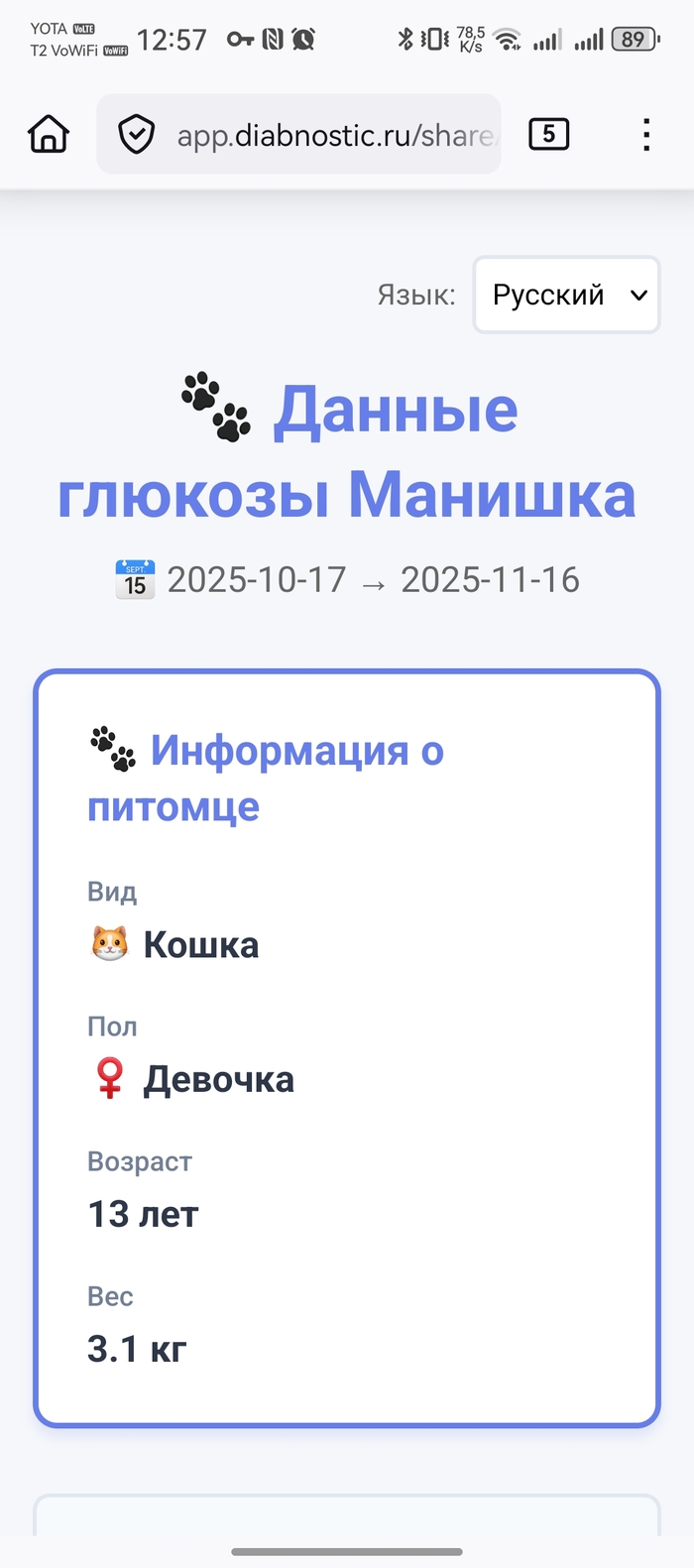Viewport: 694px width, 1568px height.
Task: Open the tab switcher showing 5 tabs
Action: pyautogui.click(x=548, y=134)
